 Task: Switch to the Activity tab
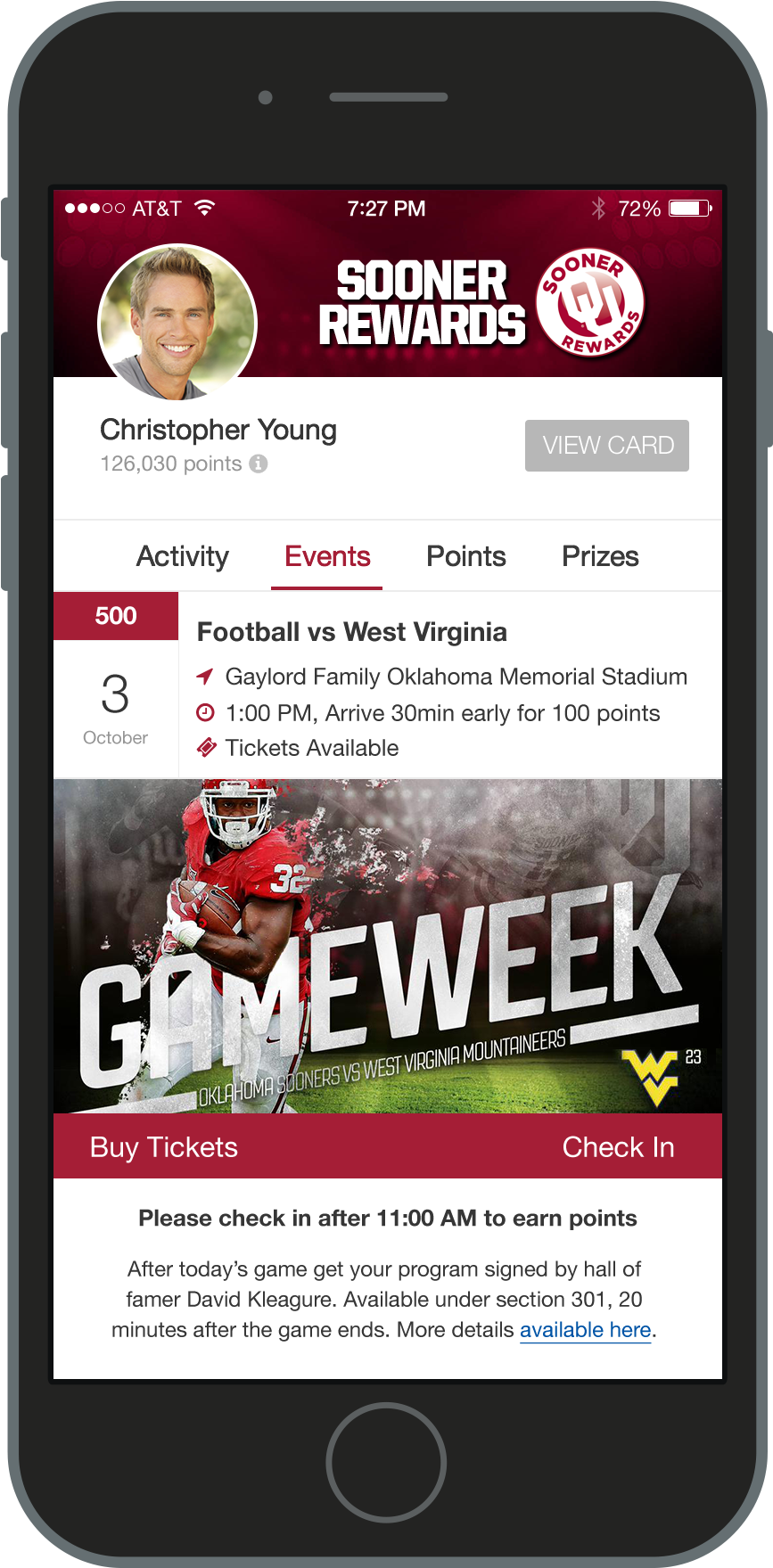[182, 556]
